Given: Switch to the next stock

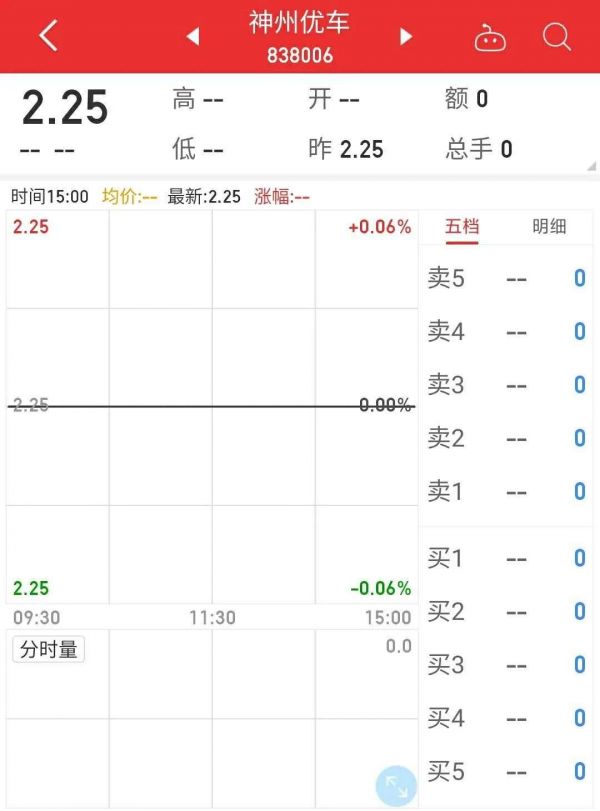Looking at the screenshot, I should click(406, 37).
